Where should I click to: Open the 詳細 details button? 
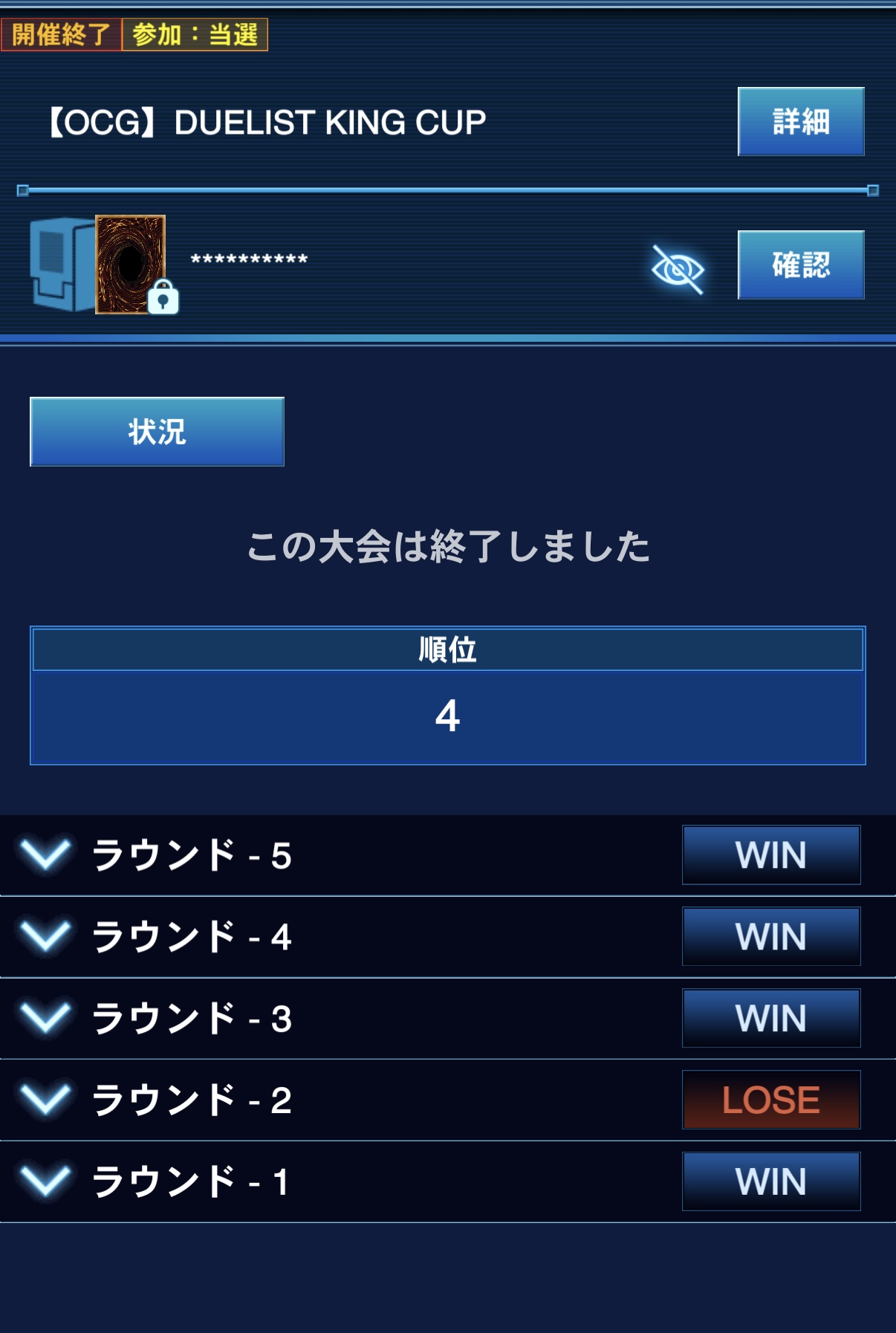coord(800,122)
